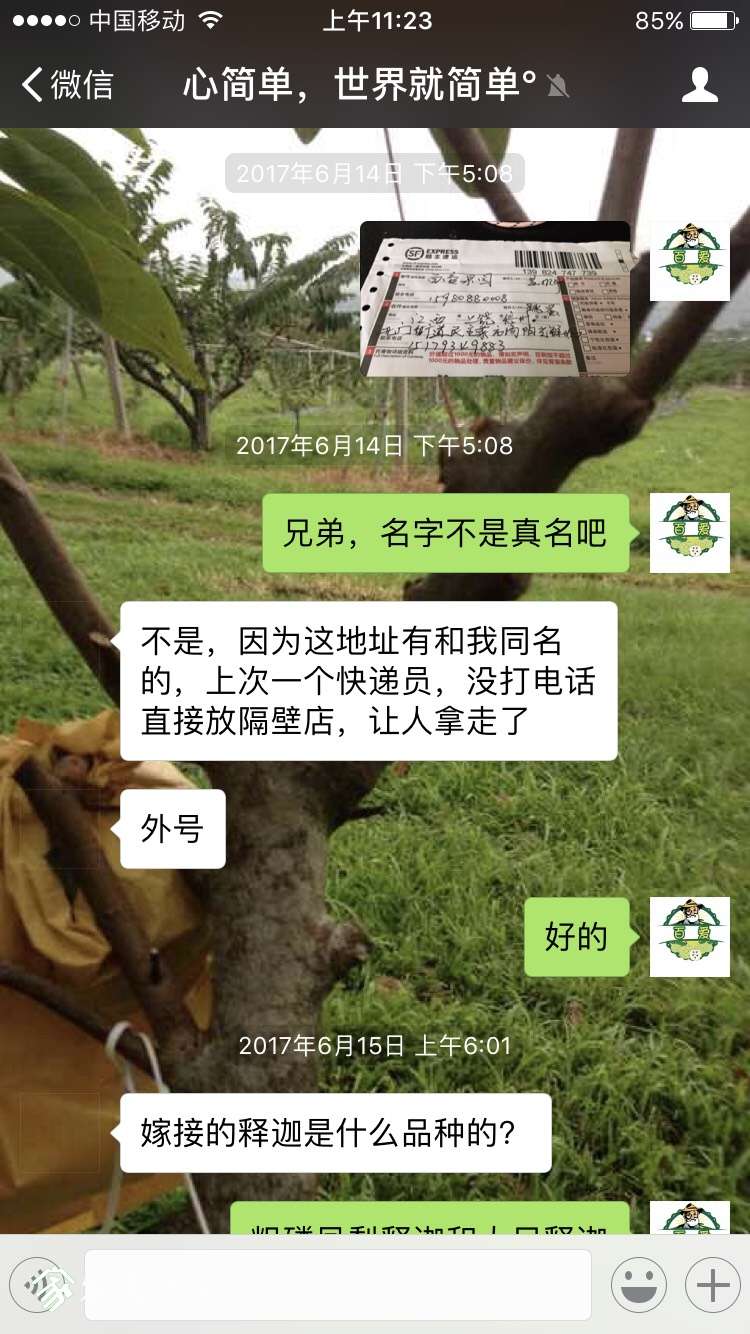The image size is (750, 1334).
Task: Open the contact profile icon
Action: (699, 85)
